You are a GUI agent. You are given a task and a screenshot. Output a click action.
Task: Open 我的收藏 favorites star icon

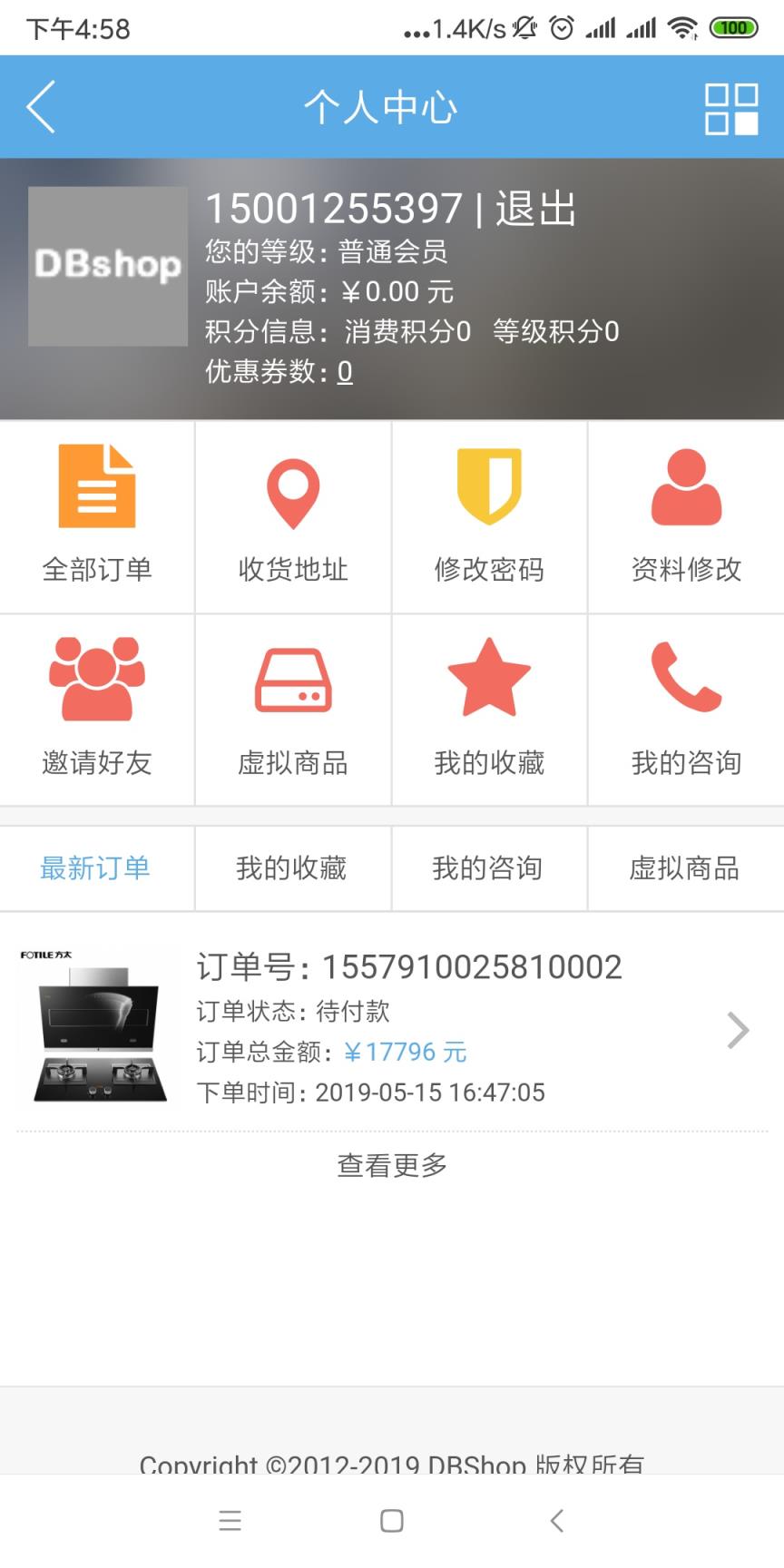click(x=489, y=676)
